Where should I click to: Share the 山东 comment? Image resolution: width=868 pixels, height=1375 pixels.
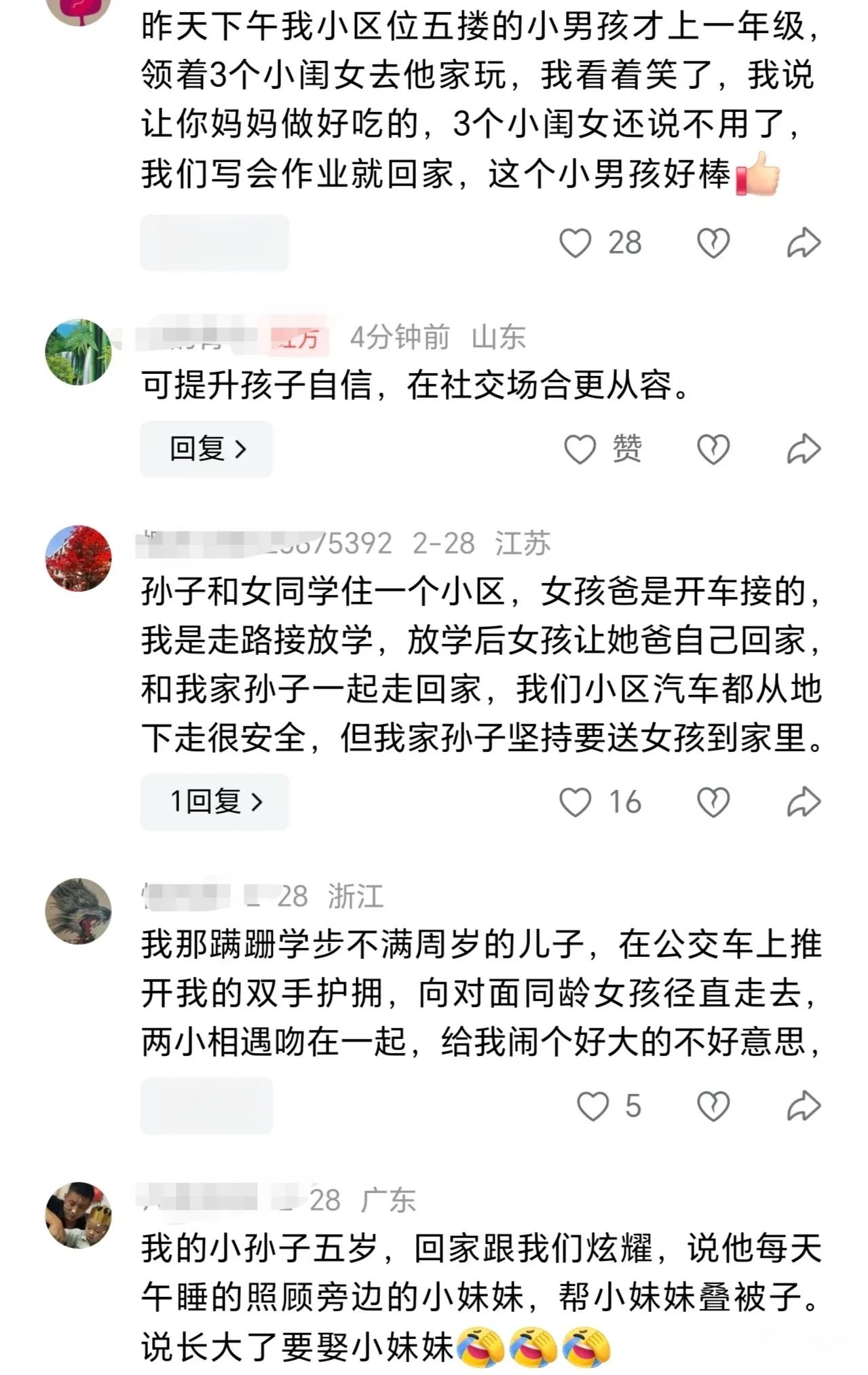[804, 449]
